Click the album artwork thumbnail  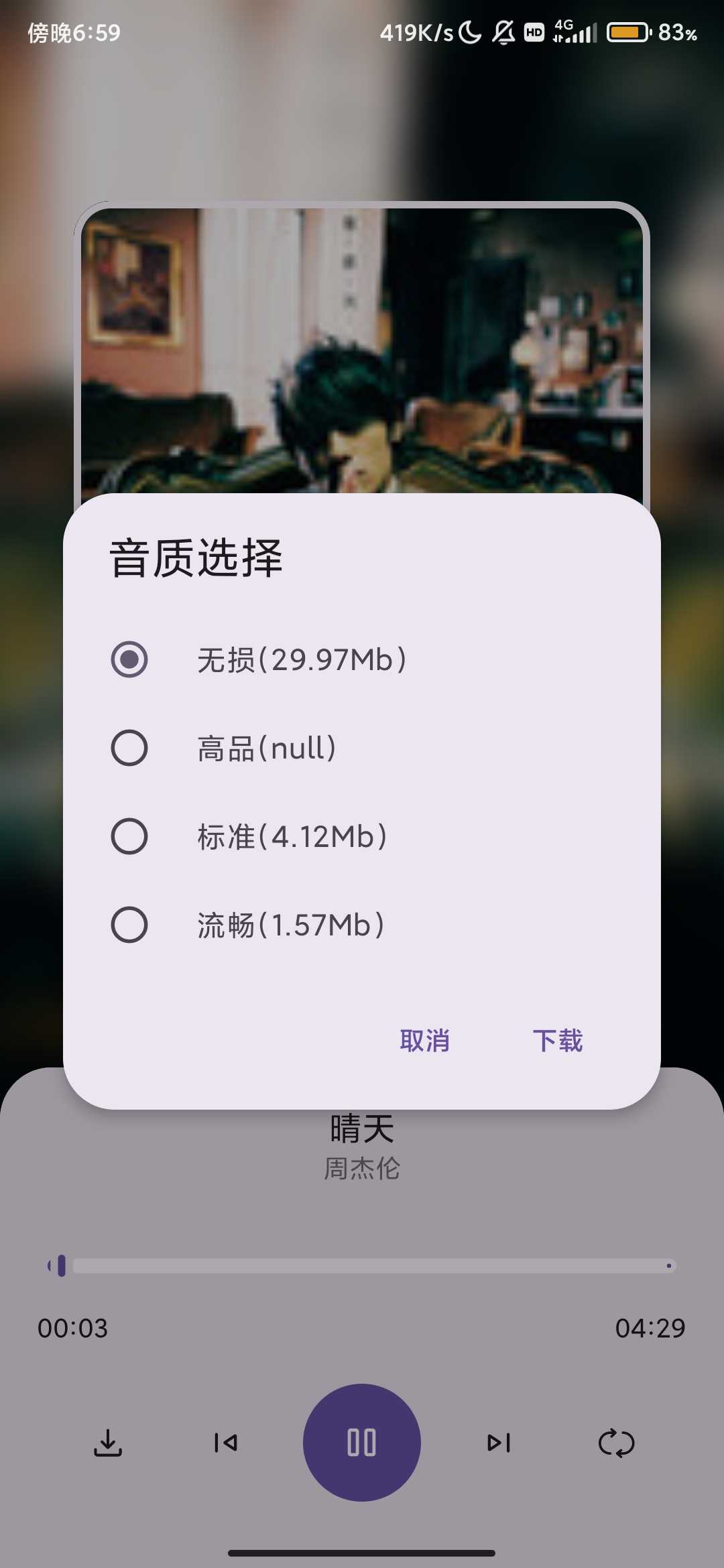(361, 348)
